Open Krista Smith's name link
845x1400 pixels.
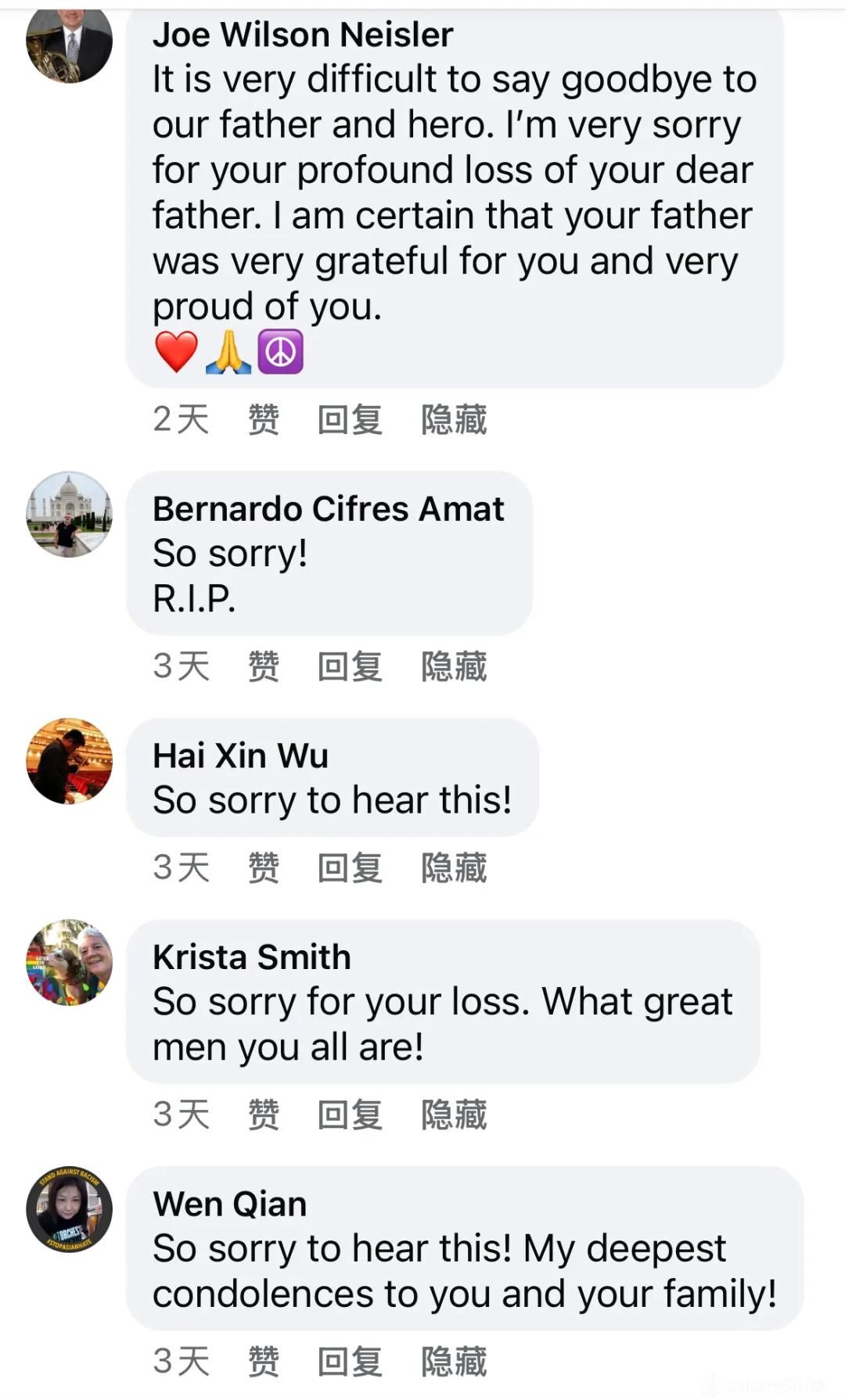click(x=251, y=957)
